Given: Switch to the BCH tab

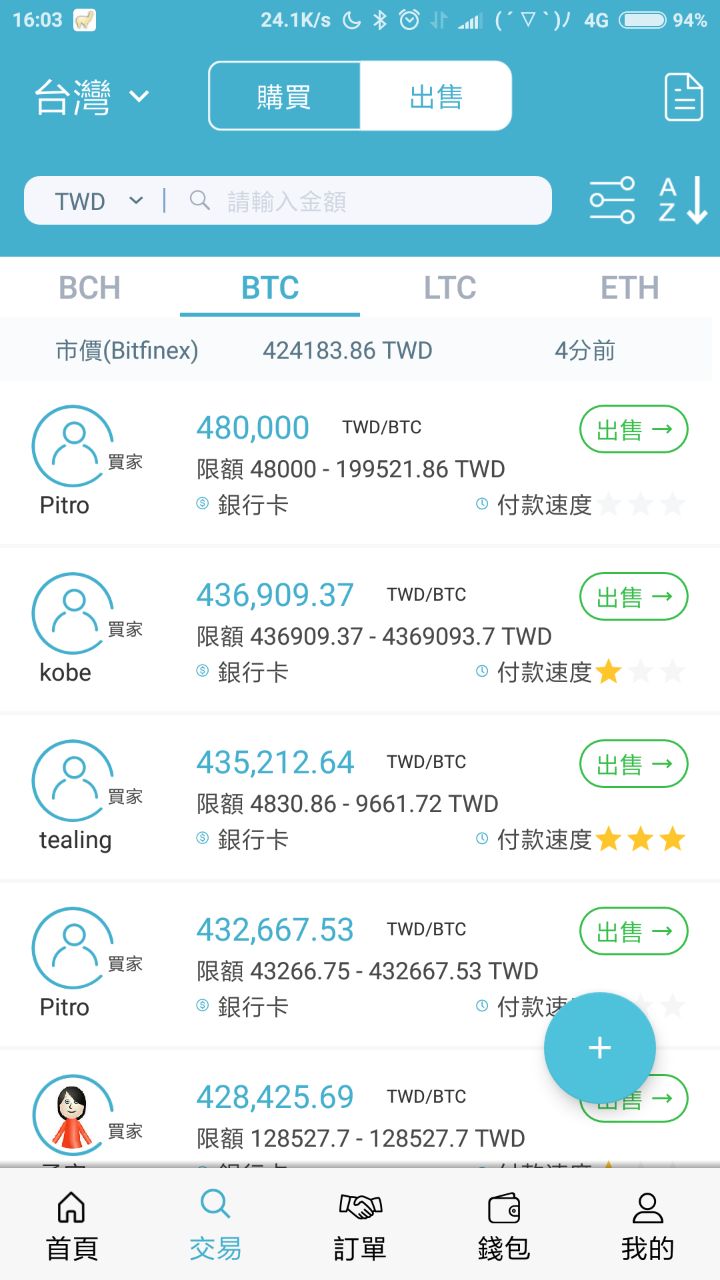Looking at the screenshot, I should 90,288.
